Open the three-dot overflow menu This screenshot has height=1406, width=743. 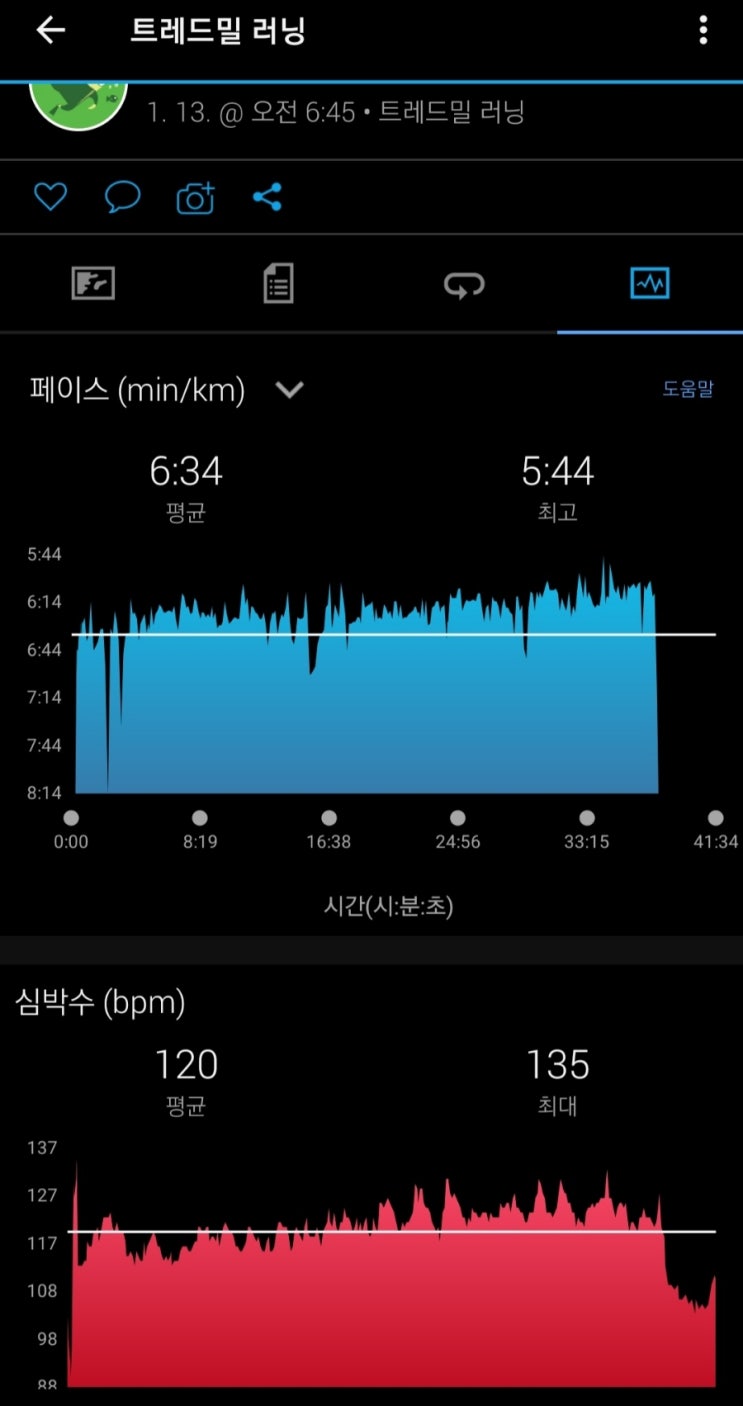coord(703,31)
